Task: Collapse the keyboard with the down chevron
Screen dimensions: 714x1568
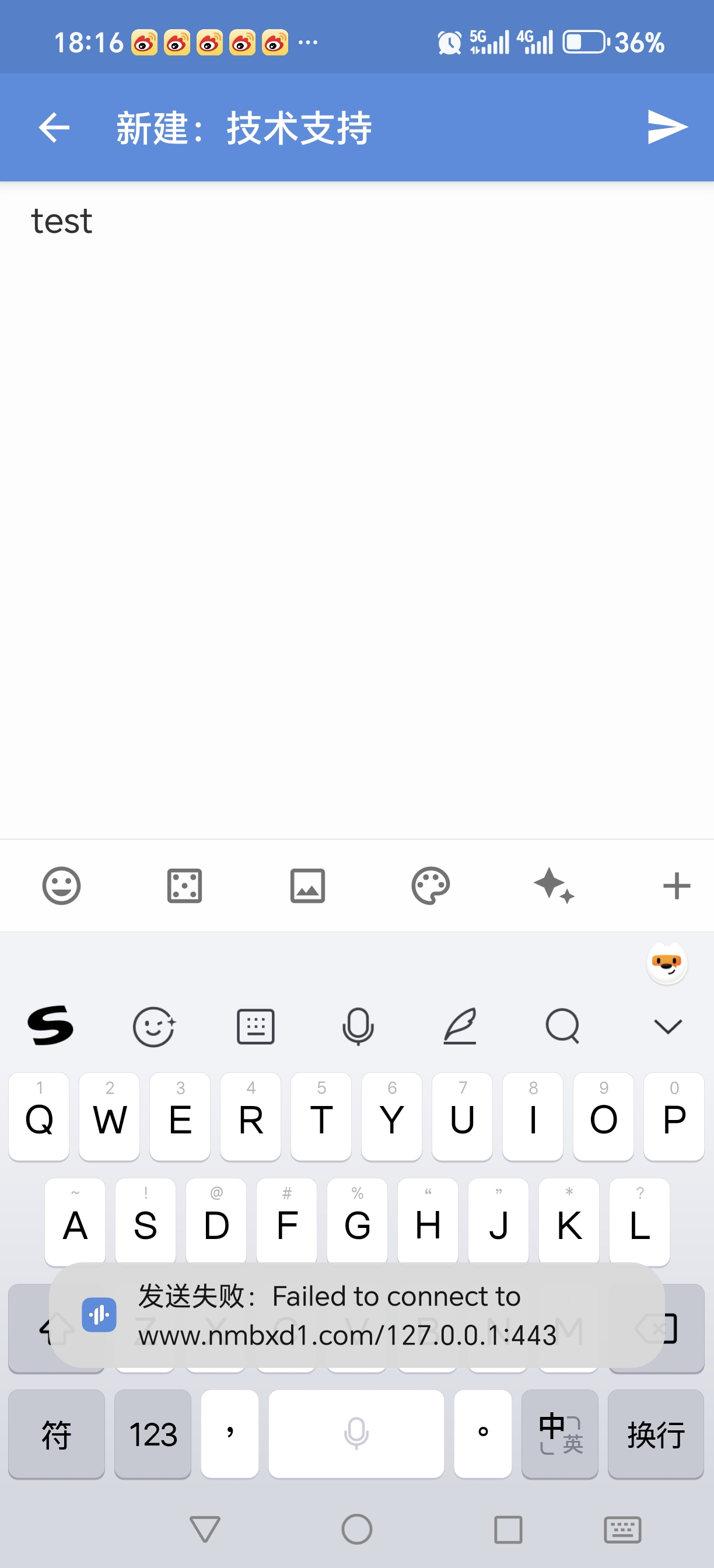Action: pyautogui.click(x=668, y=1026)
